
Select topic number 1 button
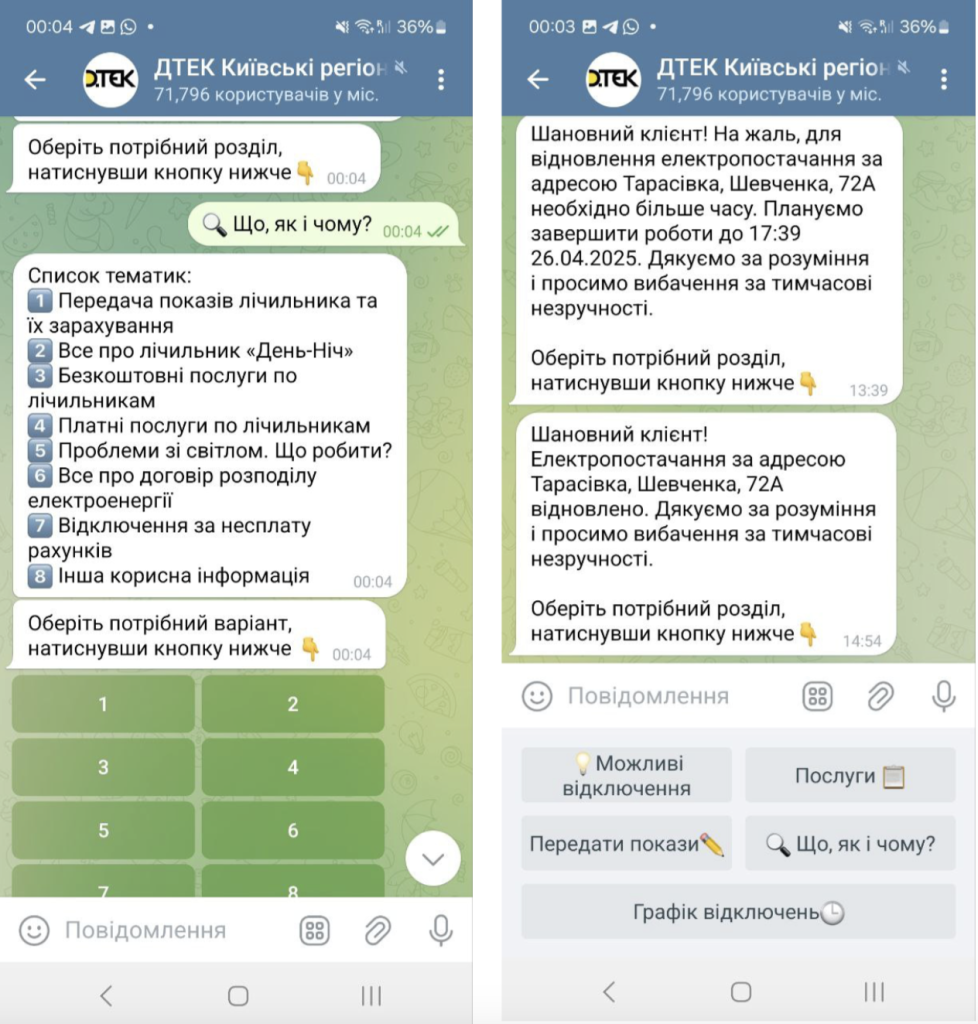[x=103, y=704]
